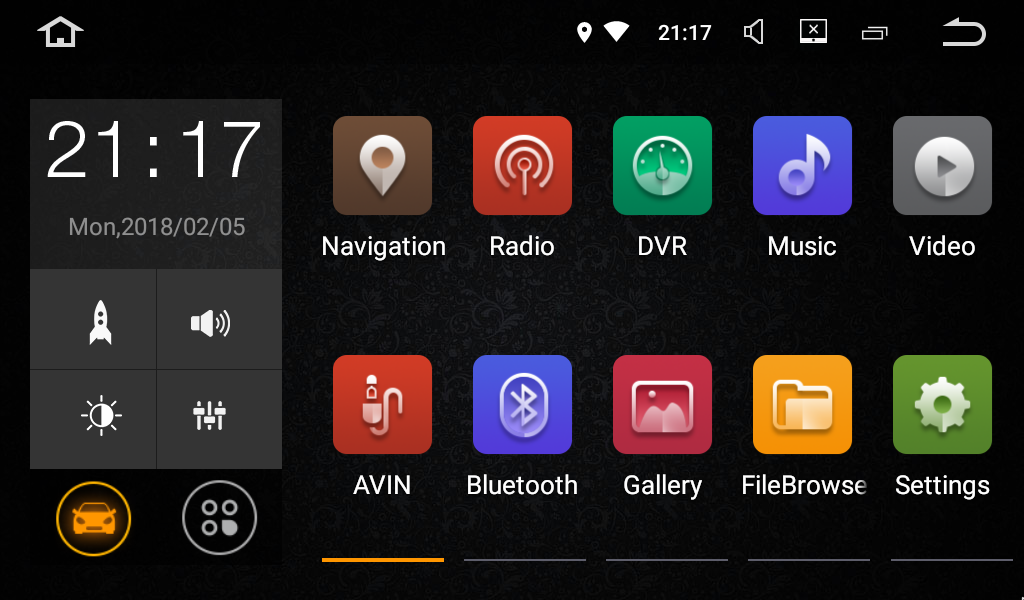Open the FileBrowser app
The width and height of the screenshot is (1024, 600).
click(802, 405)
